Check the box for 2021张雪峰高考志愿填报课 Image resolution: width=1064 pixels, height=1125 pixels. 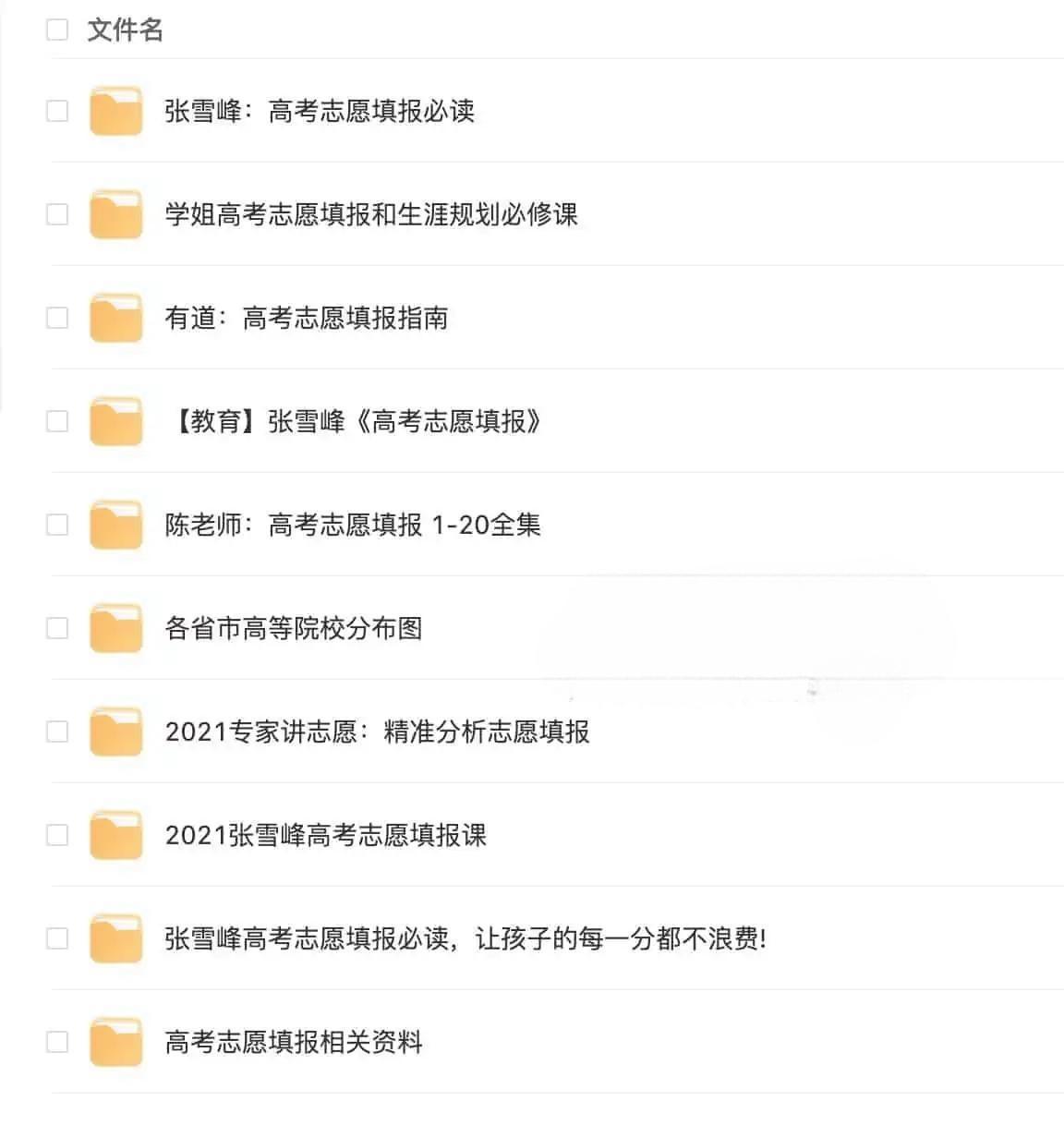(x=57, y=835)
